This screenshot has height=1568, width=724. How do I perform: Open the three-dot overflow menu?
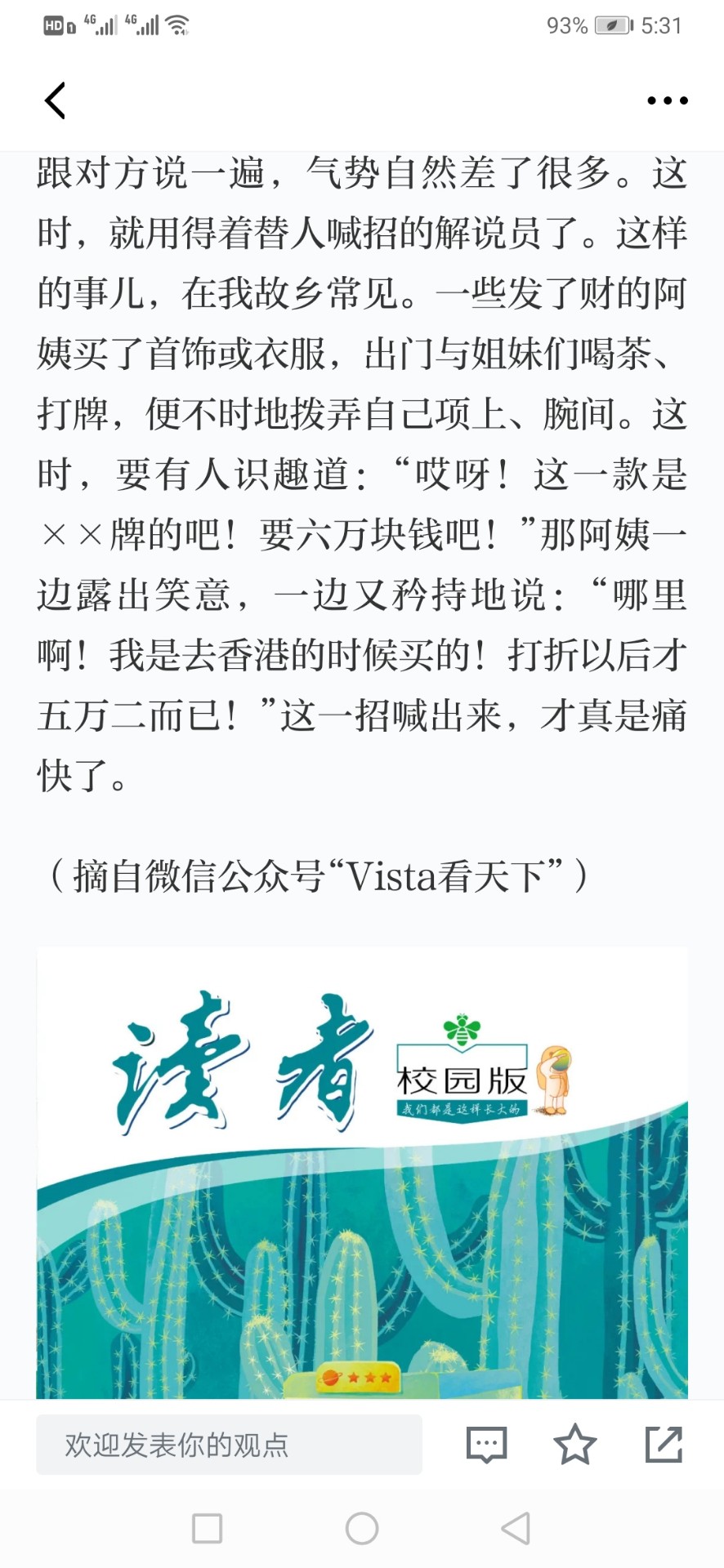tap(667, 101)
